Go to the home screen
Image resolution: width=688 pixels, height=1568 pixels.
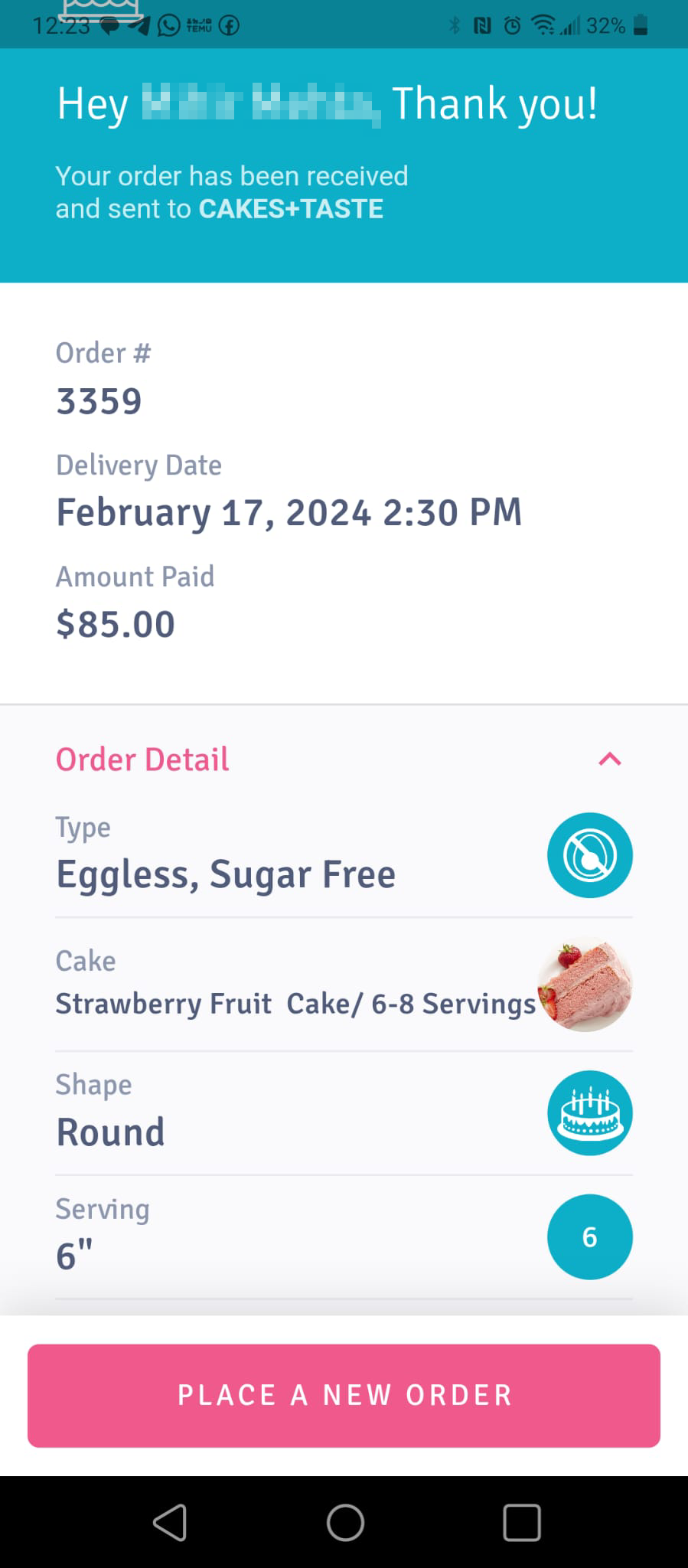(345, 1521)
